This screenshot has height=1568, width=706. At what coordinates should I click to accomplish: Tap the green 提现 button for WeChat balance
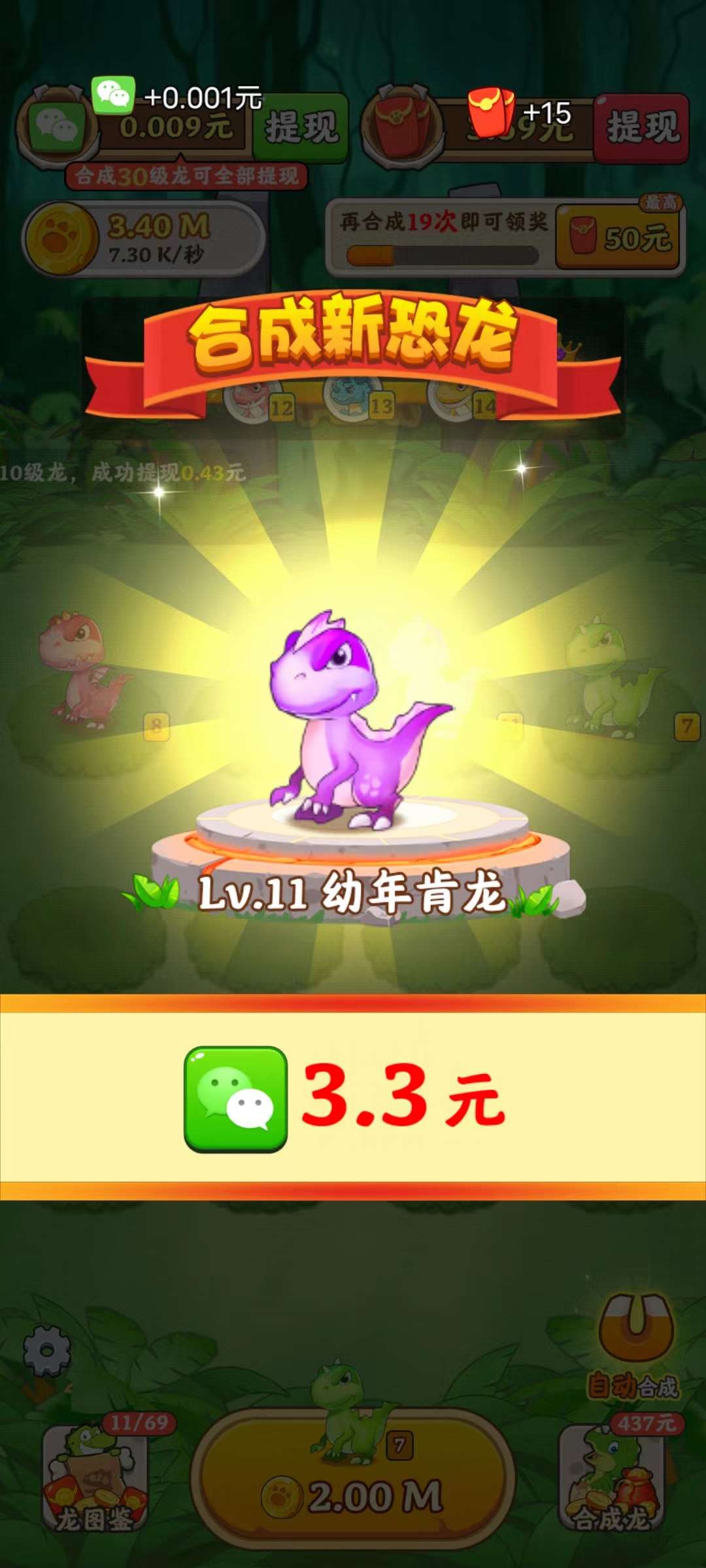300,126
